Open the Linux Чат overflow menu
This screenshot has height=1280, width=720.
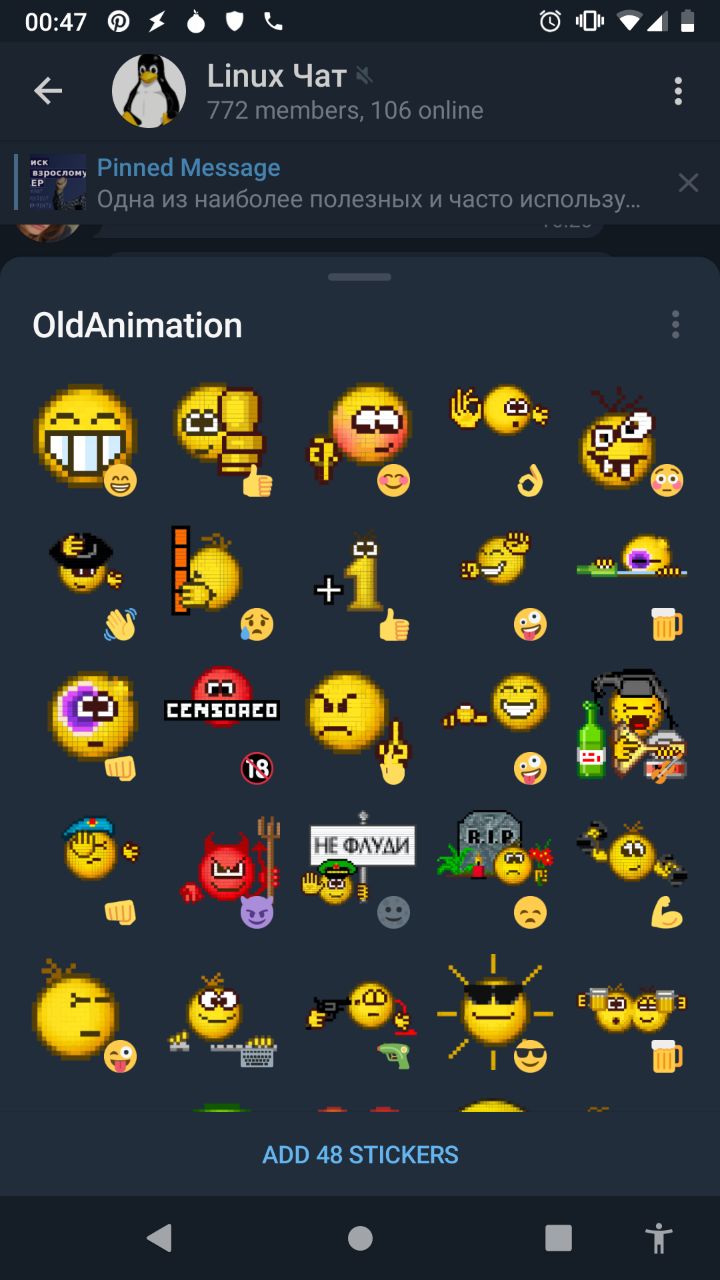678,92
